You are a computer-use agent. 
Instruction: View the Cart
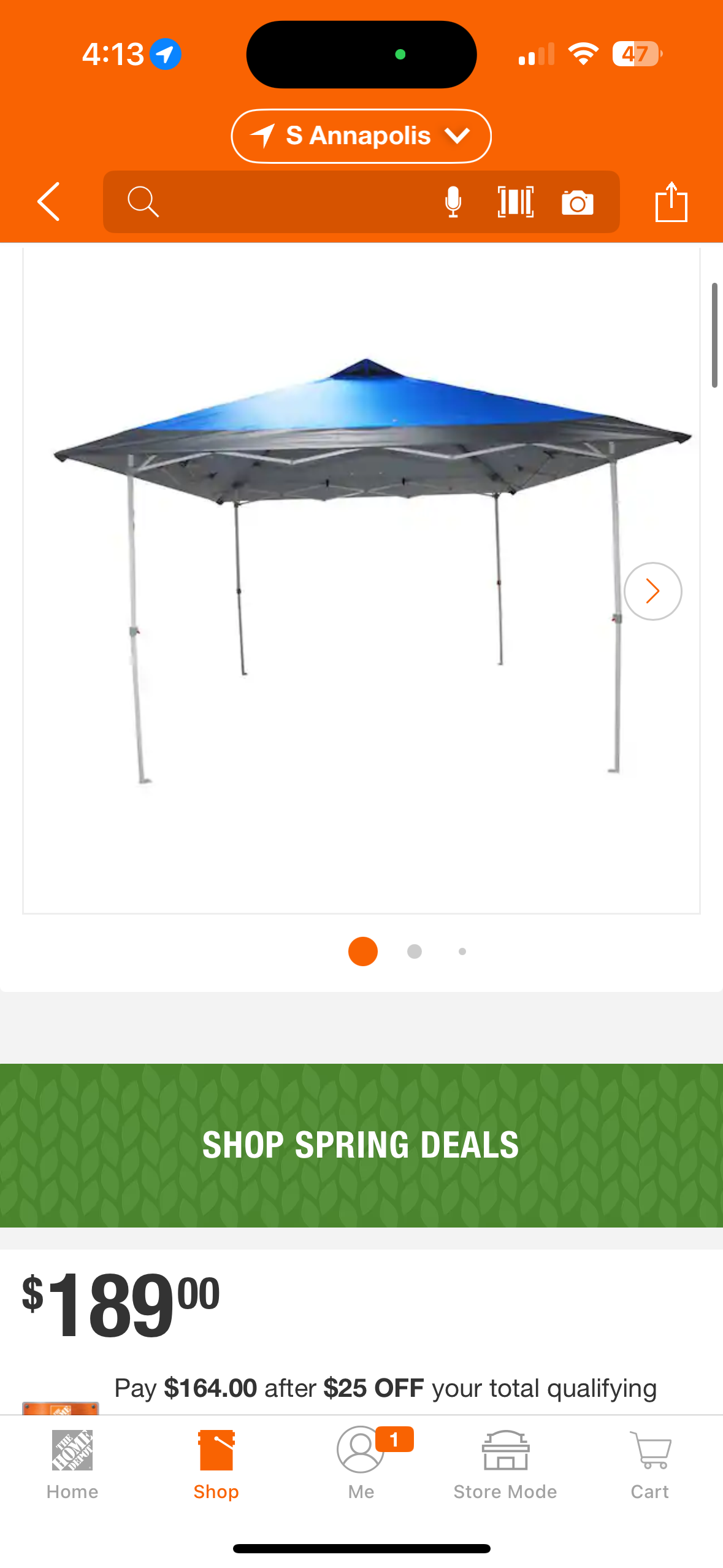tap(649, 1464)
